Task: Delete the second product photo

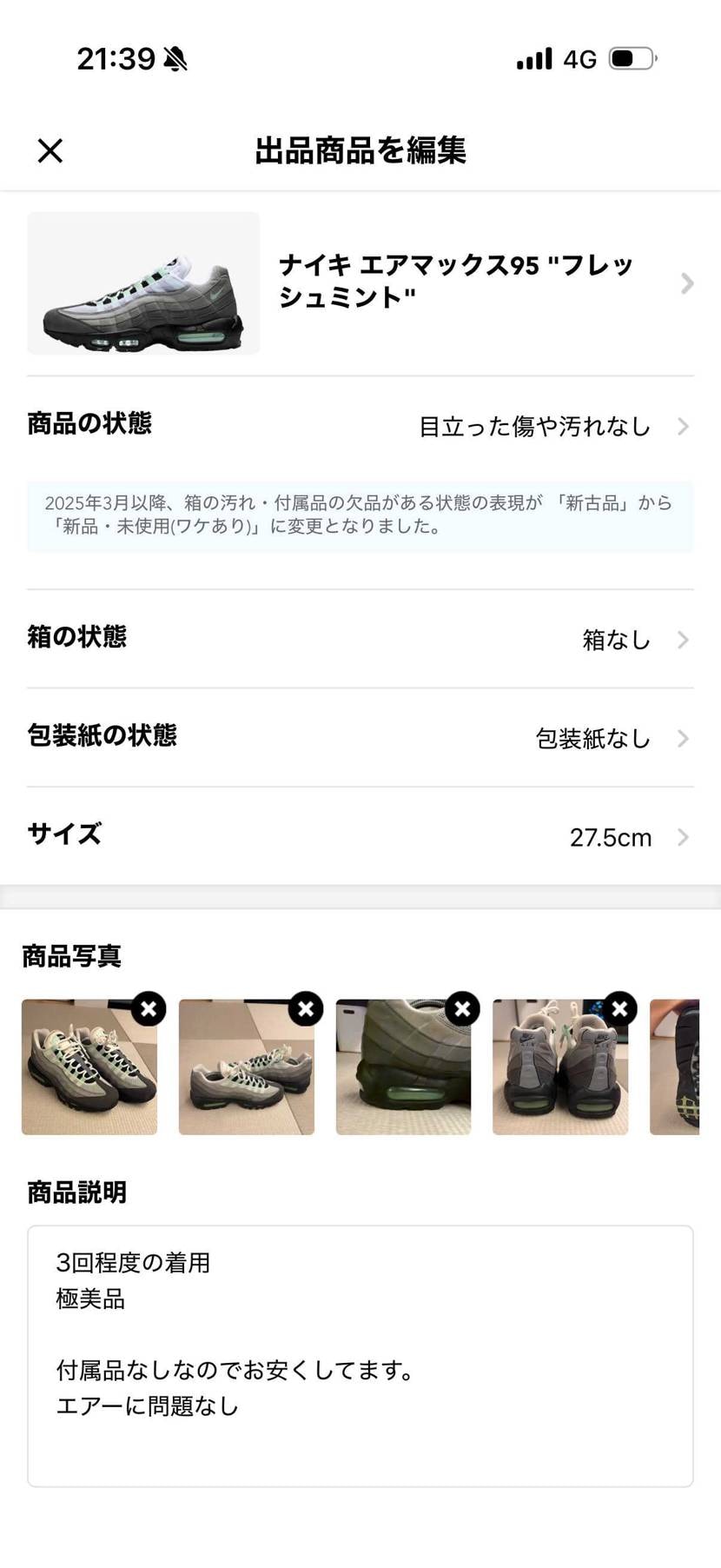Action: (x=305, y=1008)
